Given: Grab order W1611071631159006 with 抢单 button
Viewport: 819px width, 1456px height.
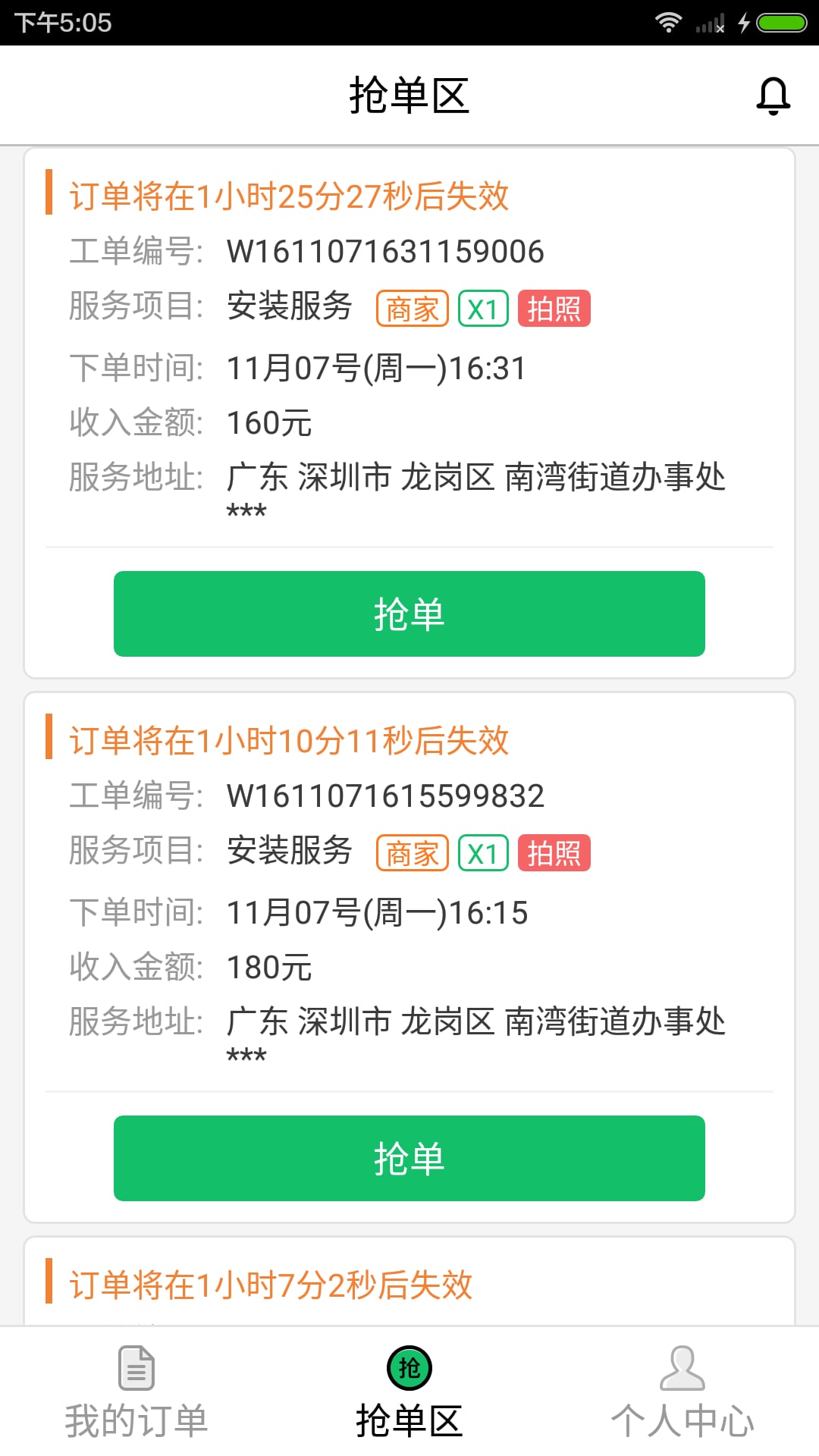Looking at the screenshot, I should (409, 613).
